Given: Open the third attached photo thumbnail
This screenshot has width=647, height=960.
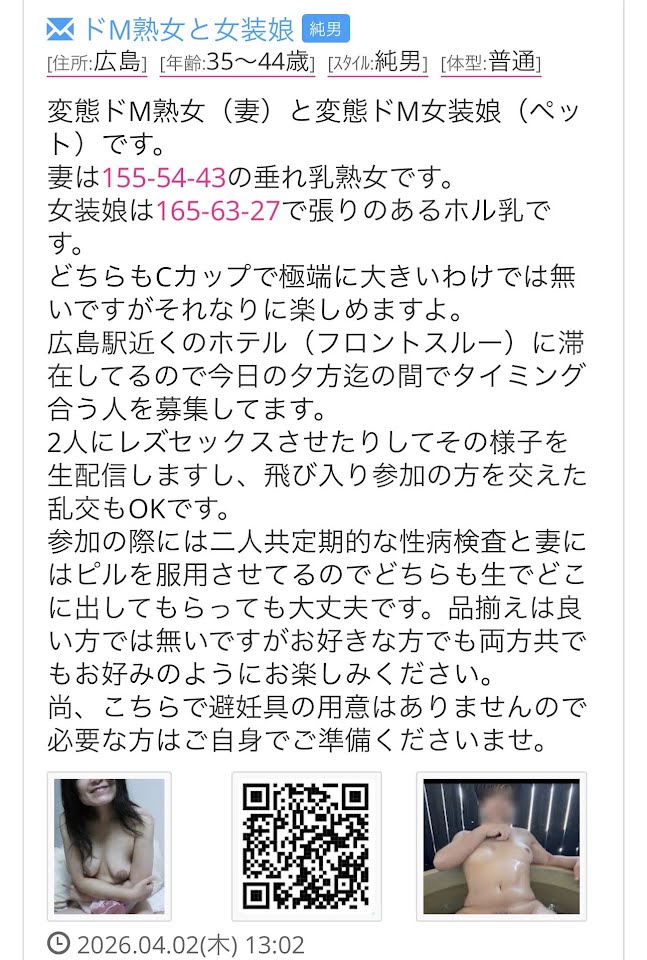Looking at the screenshot, I should 501,846.
